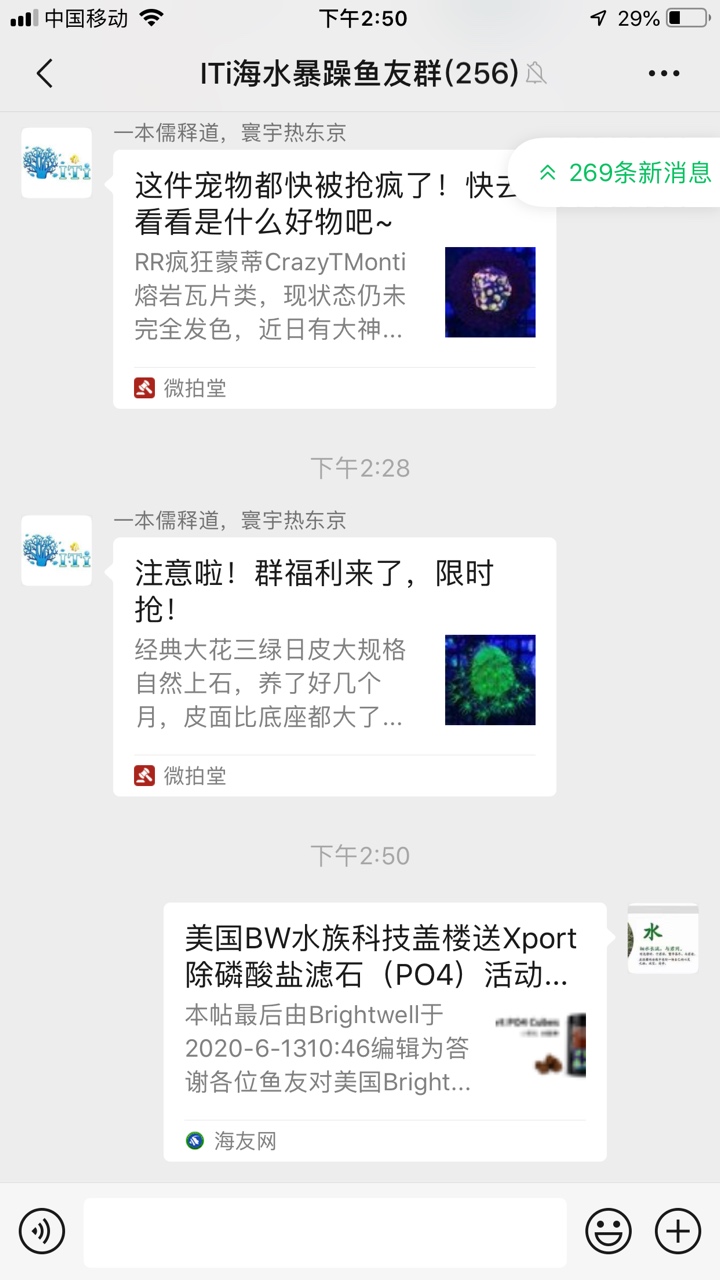Open the RR疯狂蒙蒂CrazyTMonti auction card
The image size is (720, 1280).
point(334,280)
